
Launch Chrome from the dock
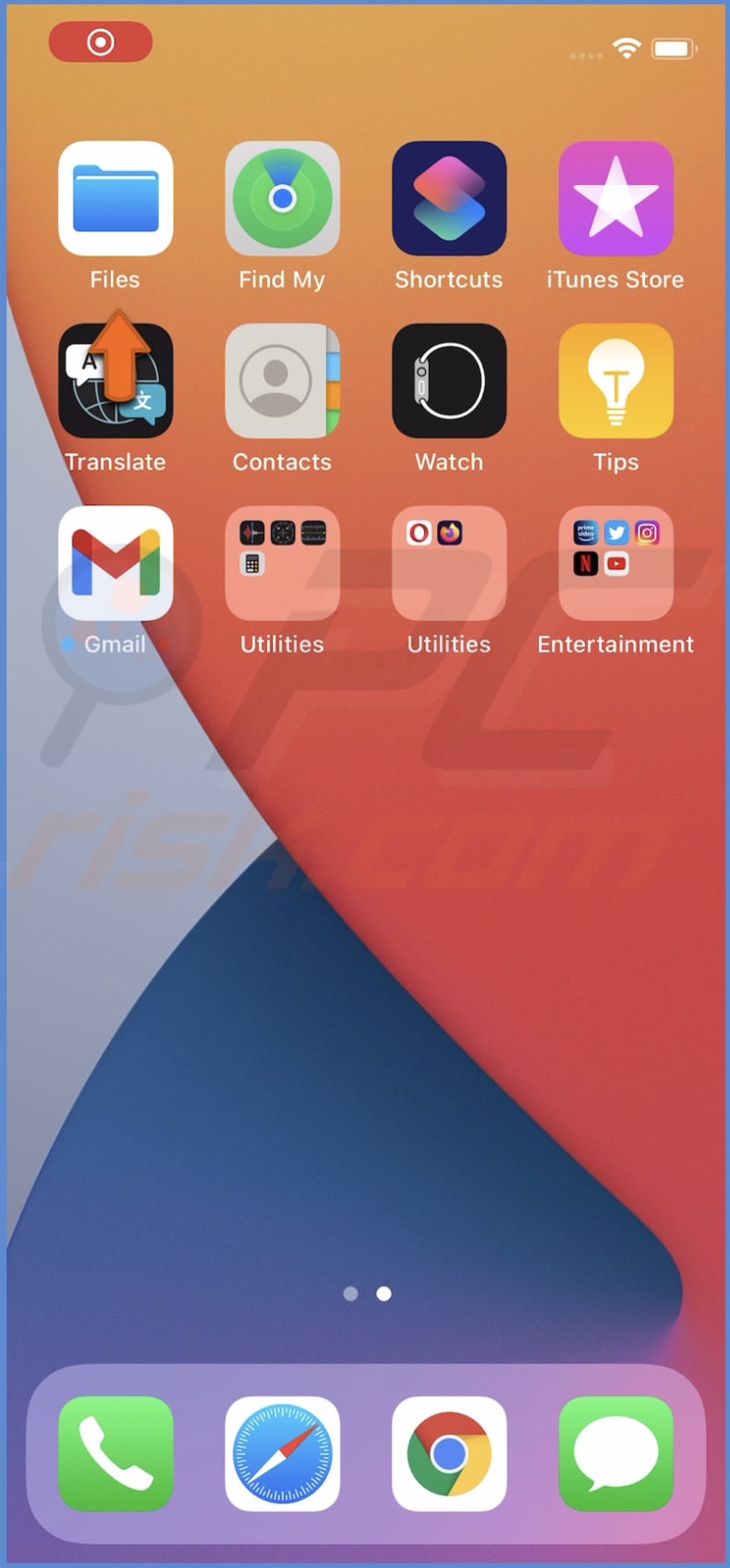[x=449, y=1453]
